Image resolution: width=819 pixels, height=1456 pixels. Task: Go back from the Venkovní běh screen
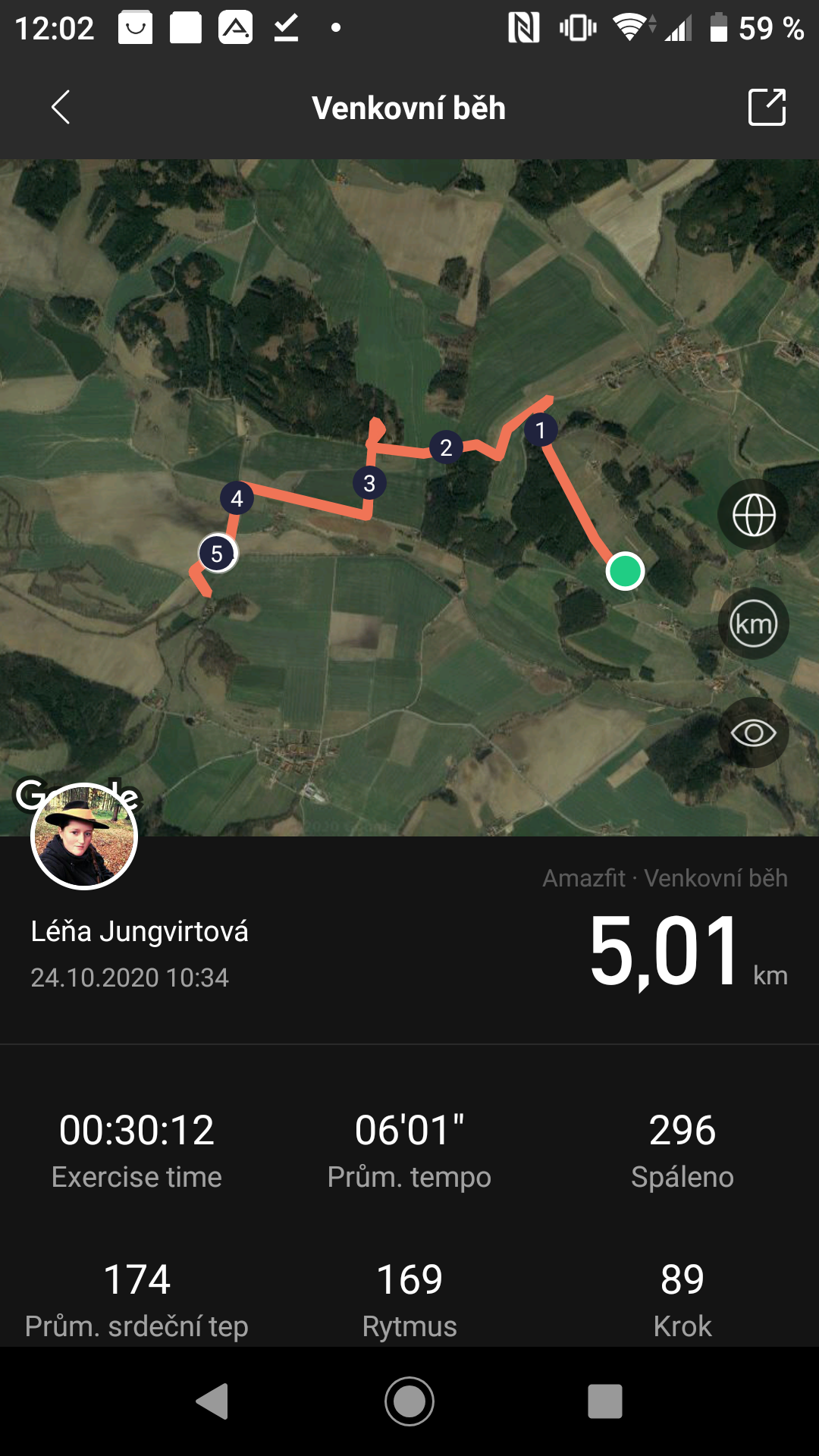click(x=61, y=107)
